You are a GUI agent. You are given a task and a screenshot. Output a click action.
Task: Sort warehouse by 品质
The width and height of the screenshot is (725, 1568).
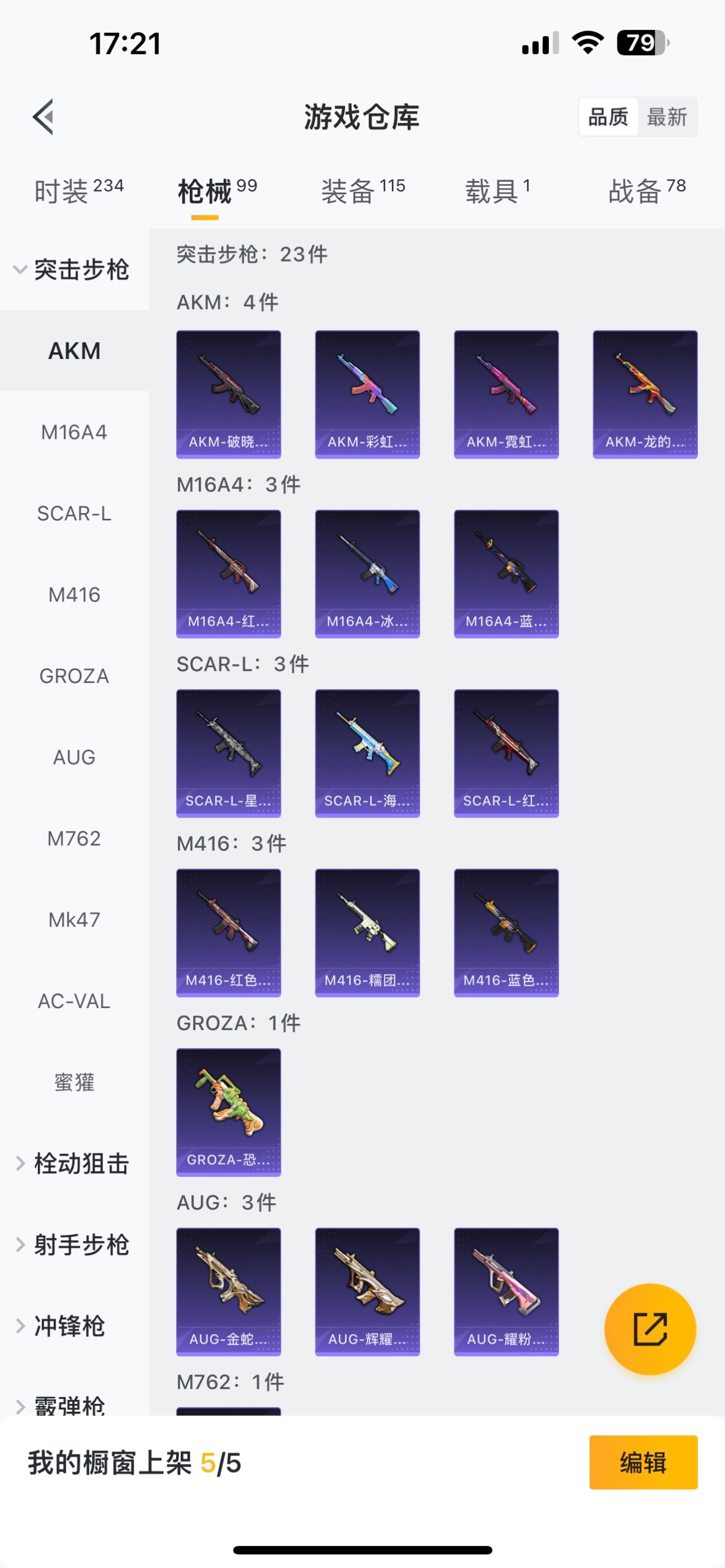(x=608, y=117)
